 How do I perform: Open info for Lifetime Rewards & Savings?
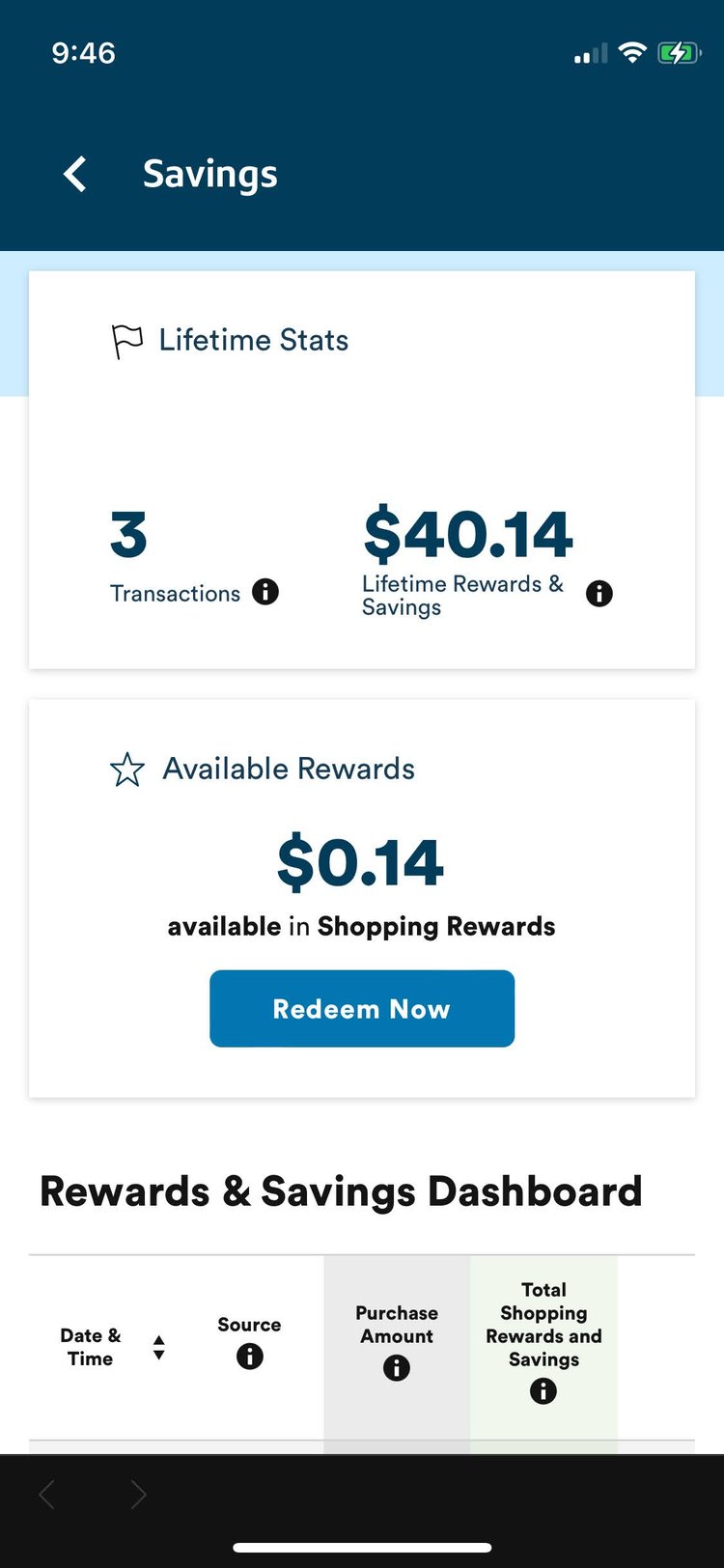tap(599, 593)
